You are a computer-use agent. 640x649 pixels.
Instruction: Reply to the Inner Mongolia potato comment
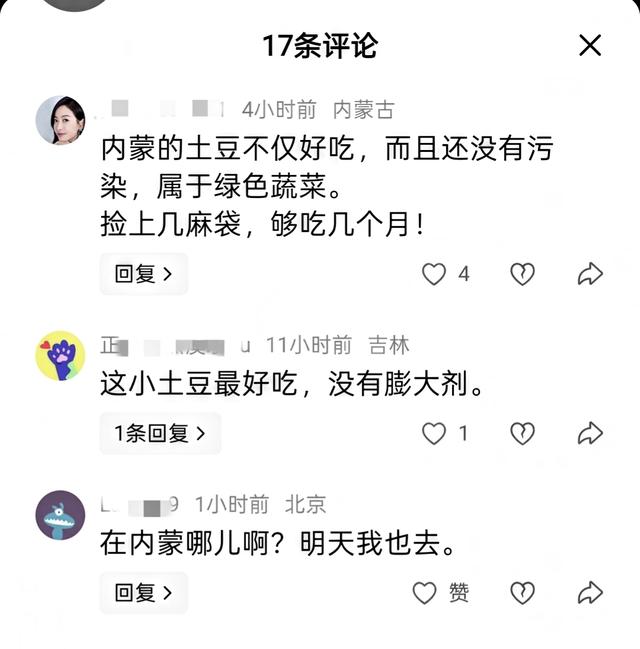143,274
